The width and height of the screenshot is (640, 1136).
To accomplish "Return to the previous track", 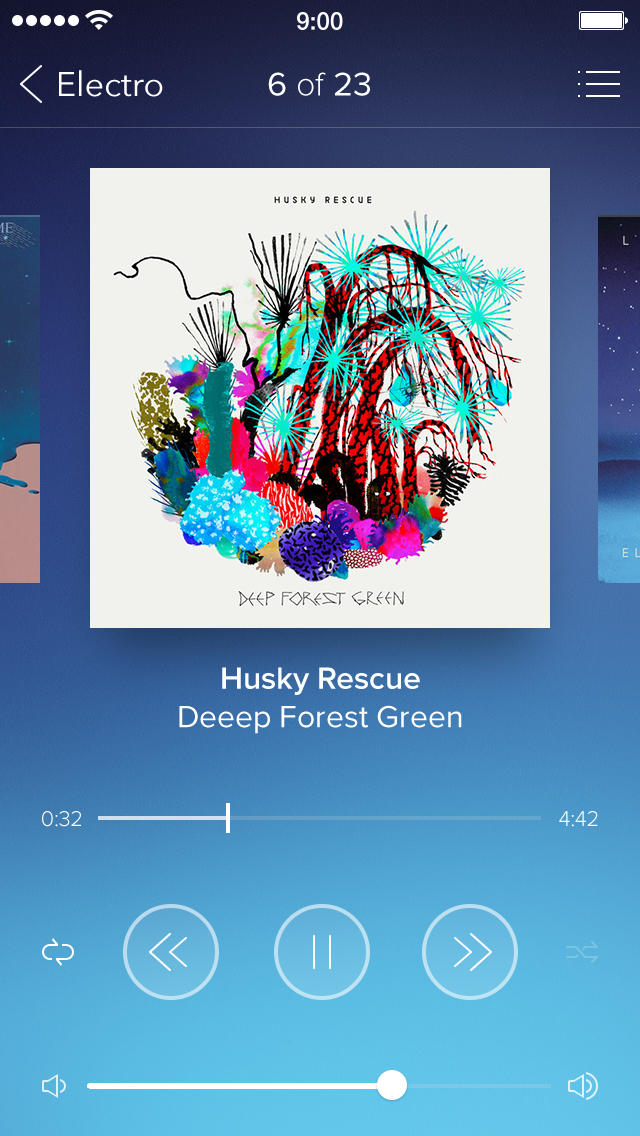I will (171, 952).
